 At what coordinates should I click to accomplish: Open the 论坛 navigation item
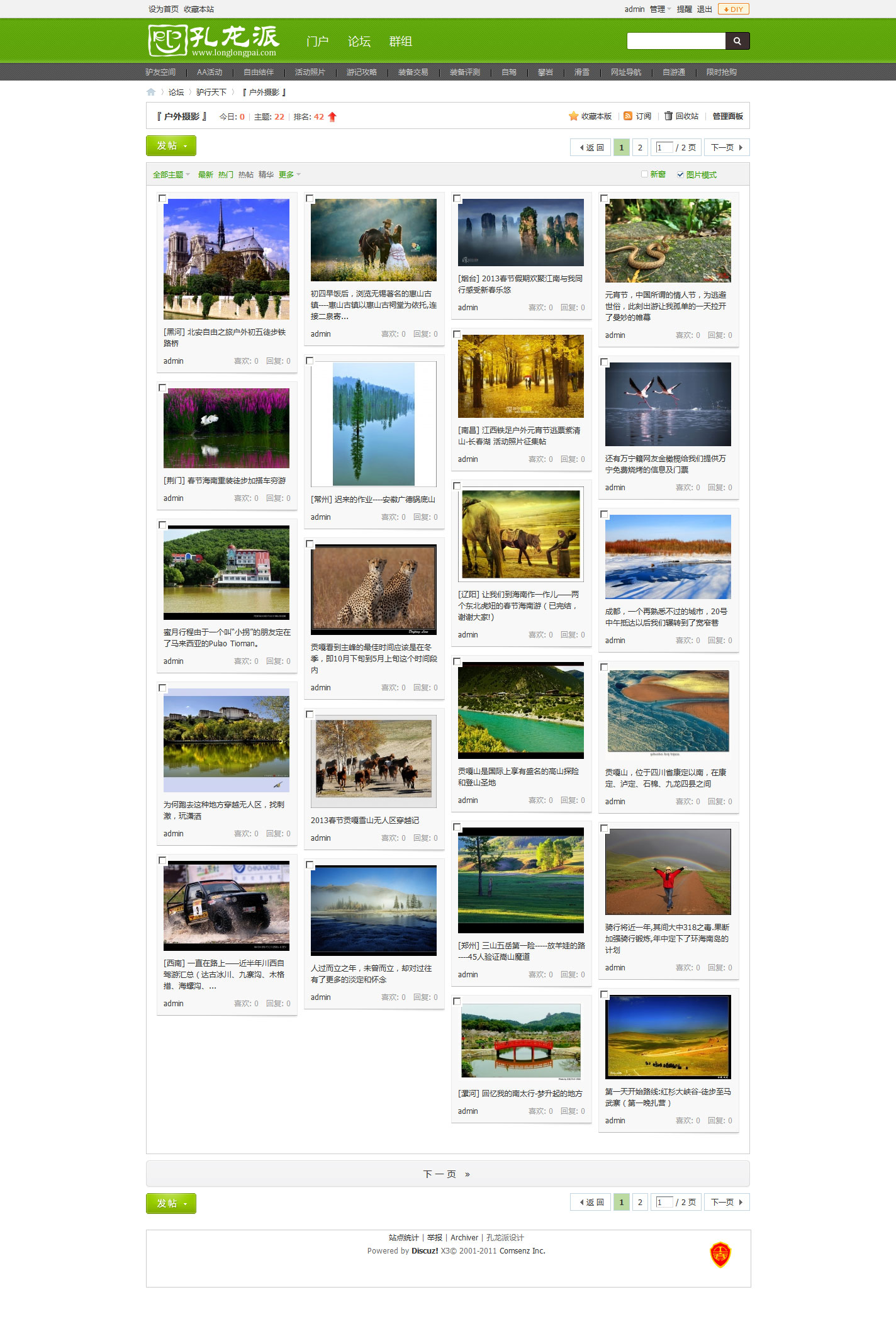[x=359, y=42]
